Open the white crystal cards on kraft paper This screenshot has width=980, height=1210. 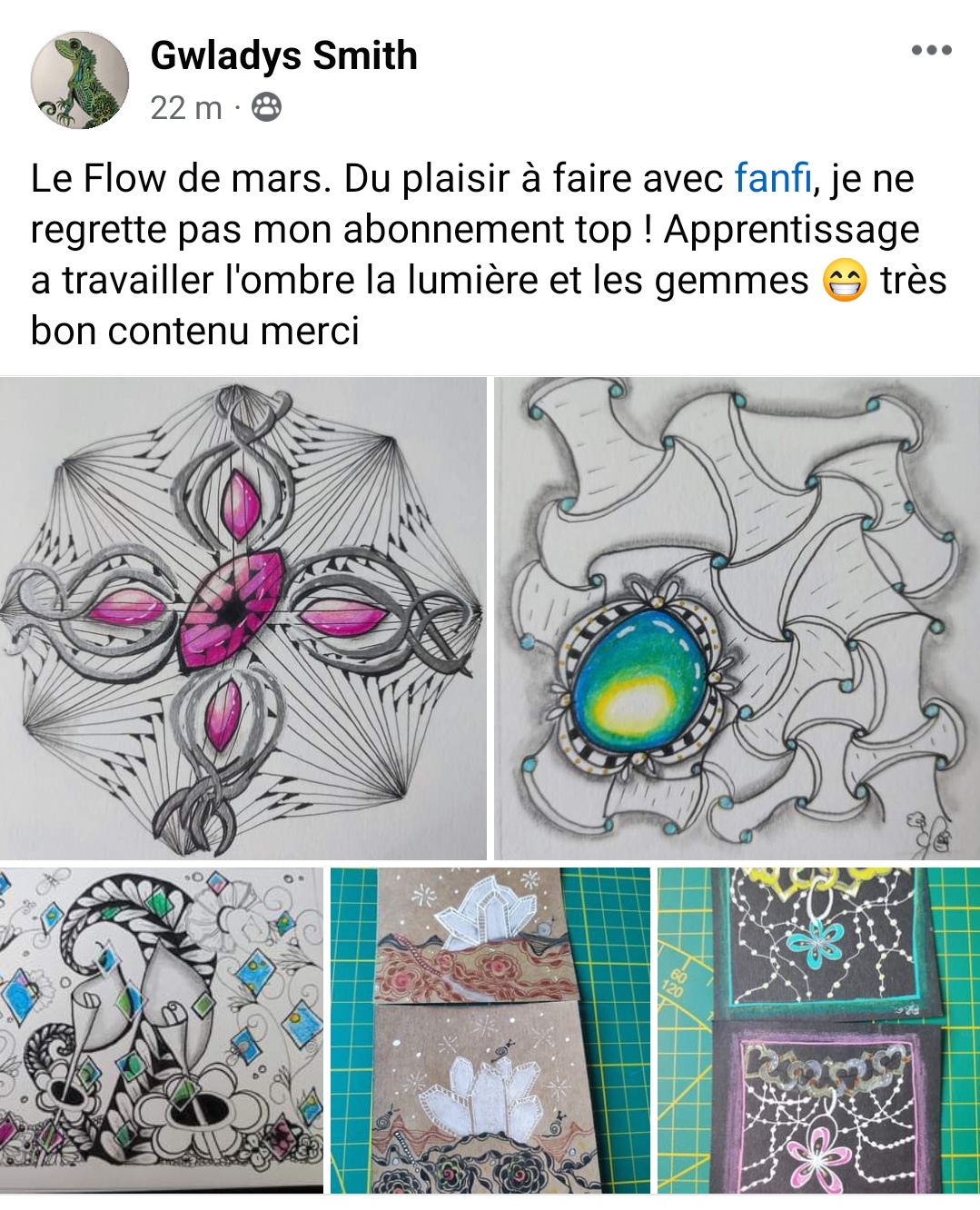coord(490,1030)
